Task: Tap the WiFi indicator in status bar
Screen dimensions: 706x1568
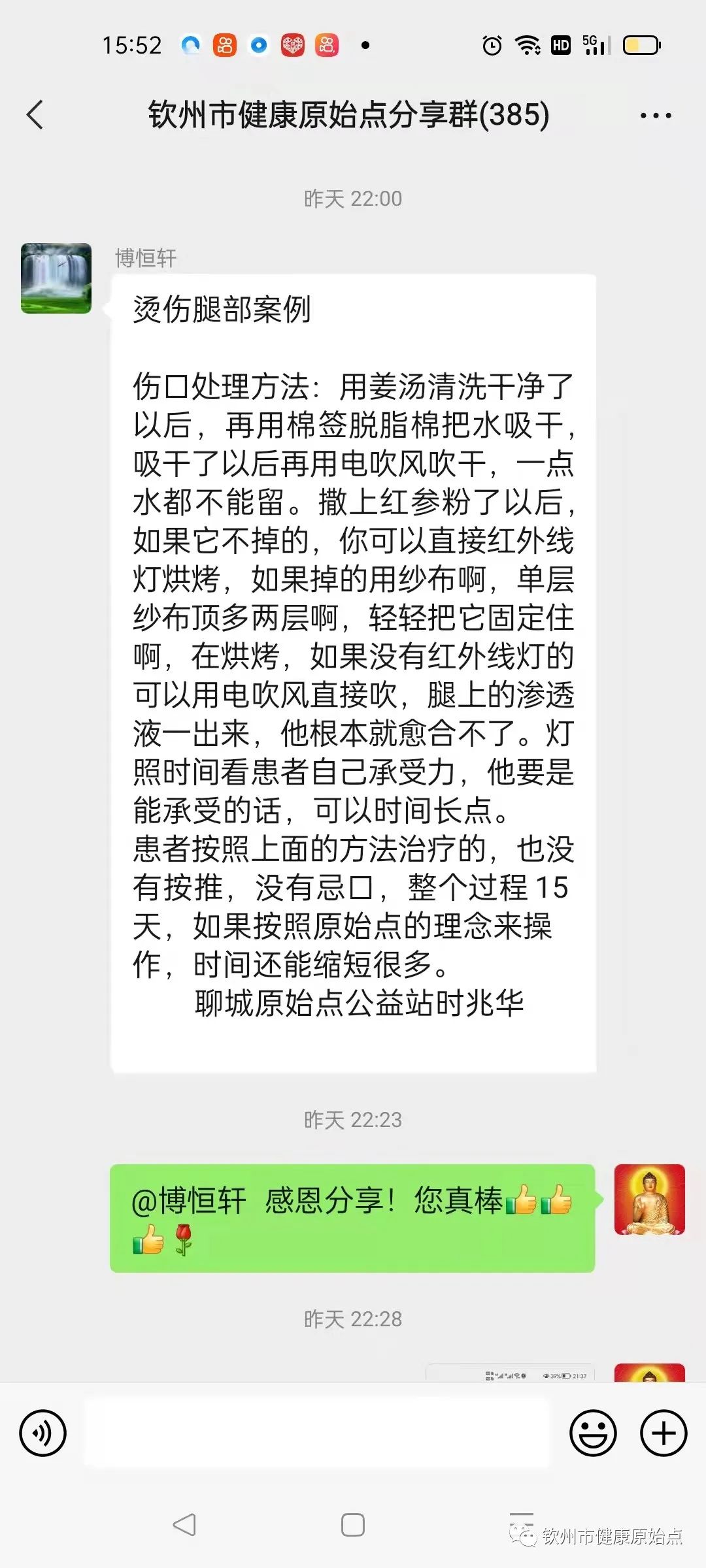Action: [x=525, y=46]
